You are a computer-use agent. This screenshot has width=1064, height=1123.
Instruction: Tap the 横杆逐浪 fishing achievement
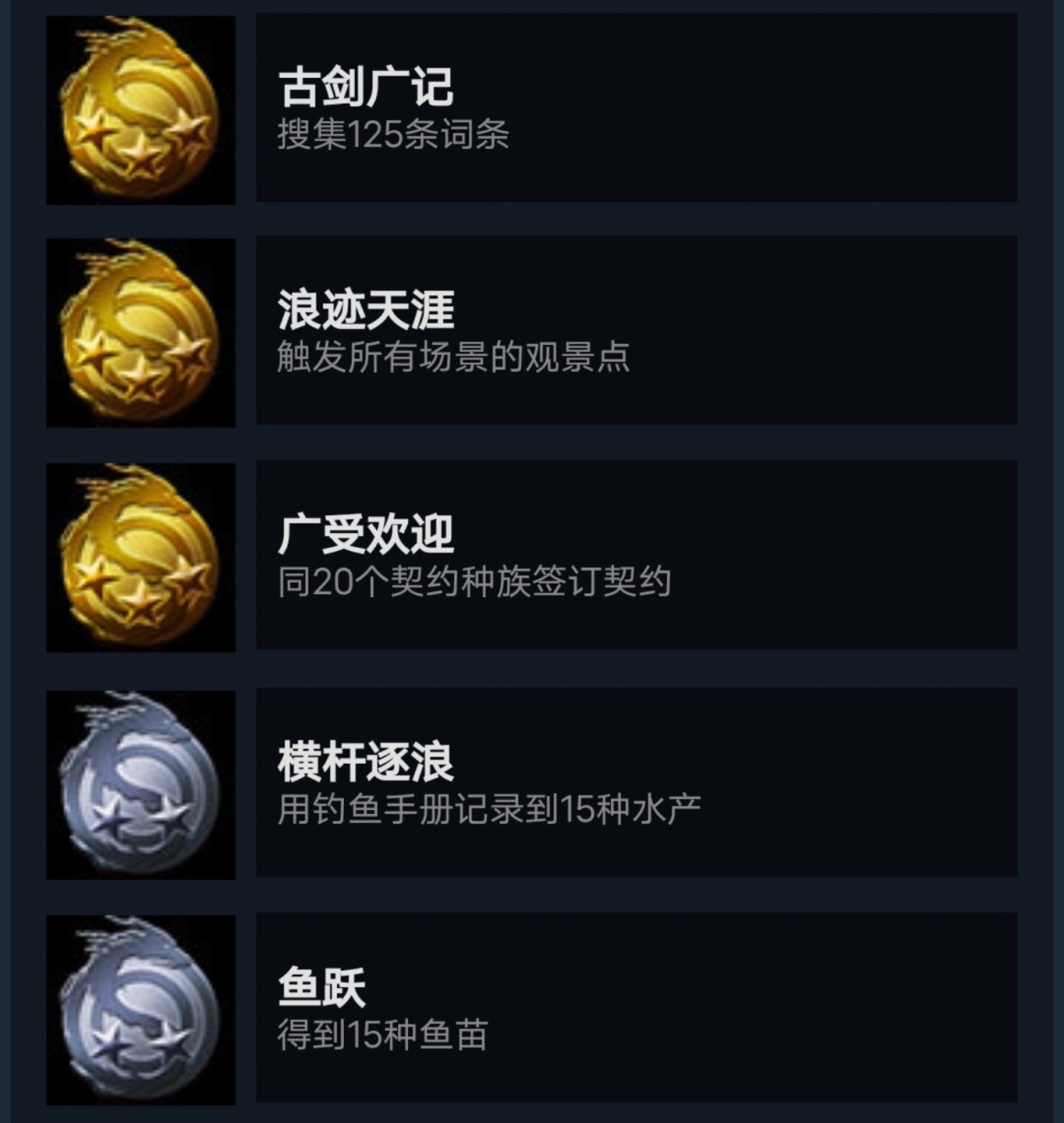(636, 782)
